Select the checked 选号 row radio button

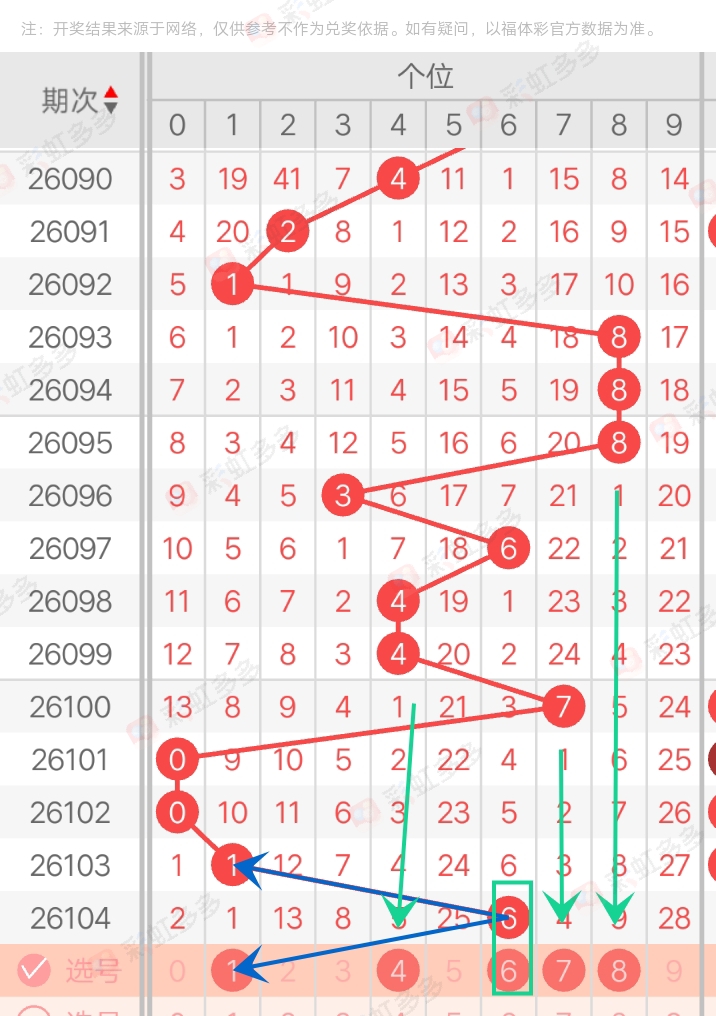[x=34, y=969]
